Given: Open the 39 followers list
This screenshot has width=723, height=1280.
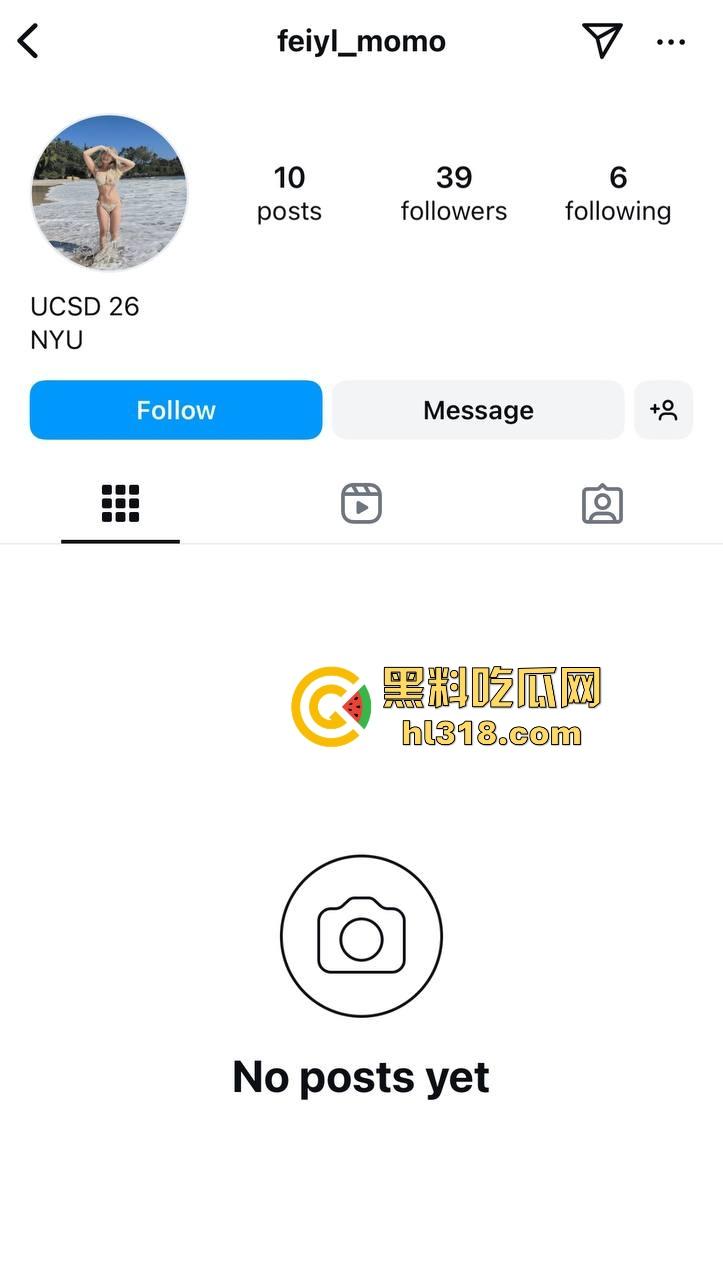Looking at the screenshot, I should [x=454, y=193].
